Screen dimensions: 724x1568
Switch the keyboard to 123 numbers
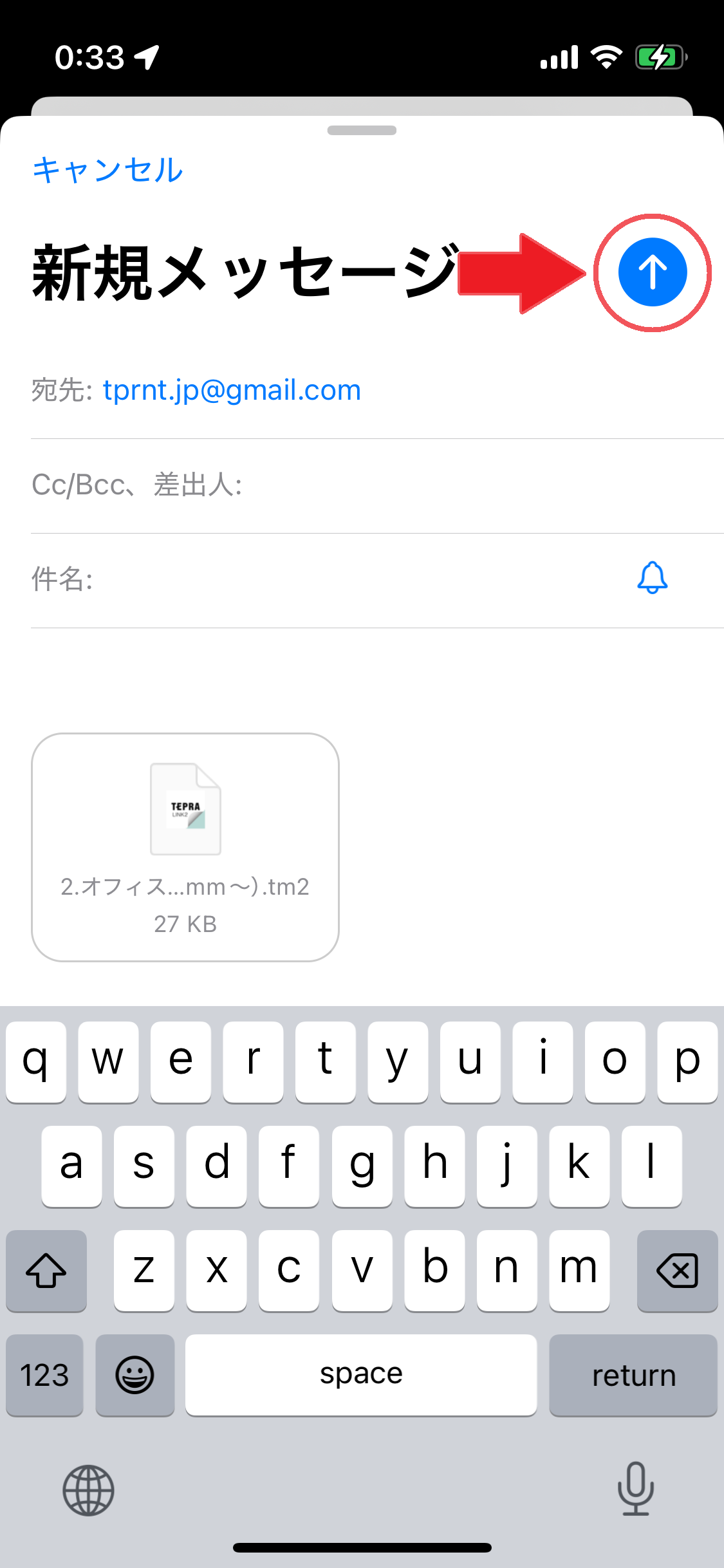[x=44, y=1376]
